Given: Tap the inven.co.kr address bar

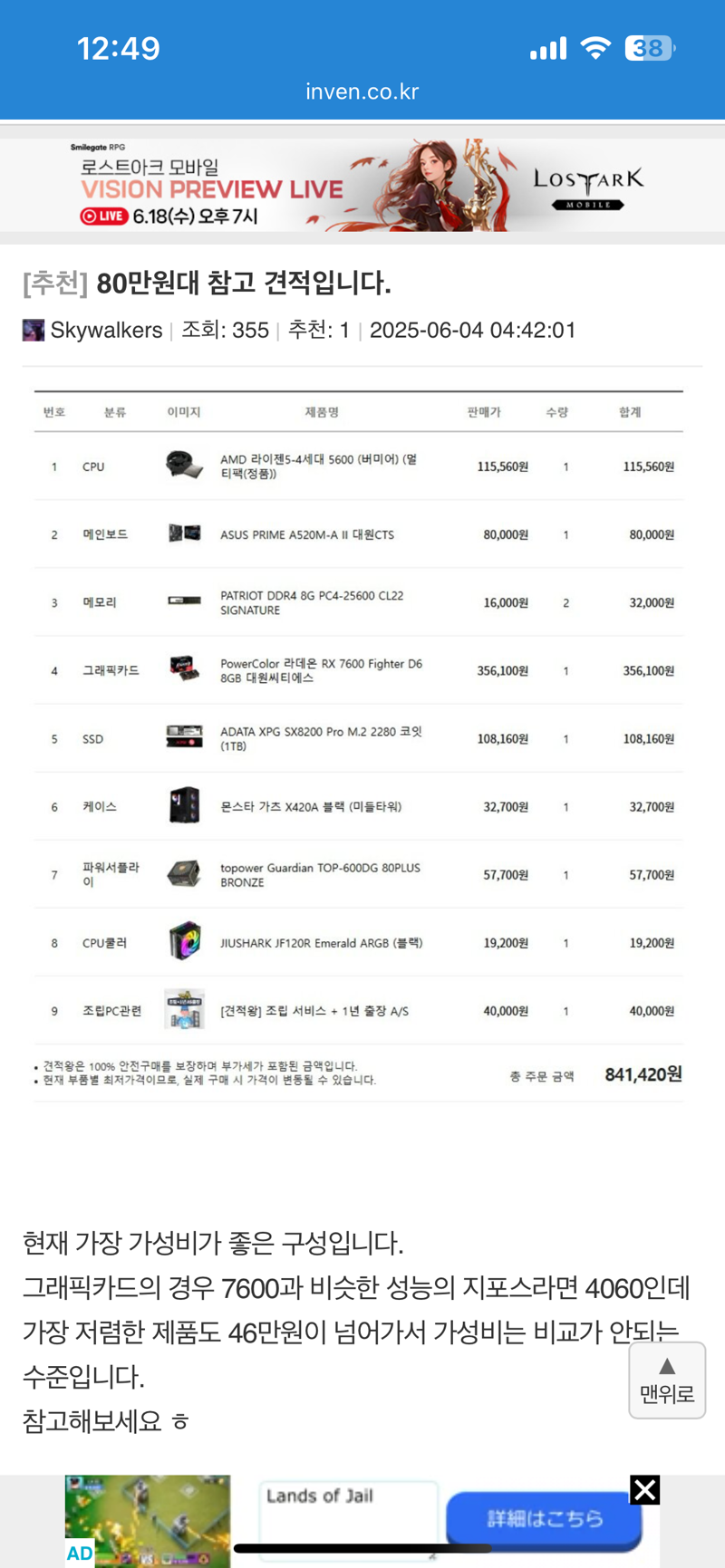Looking at the screenshot, I should coord(362,91).
